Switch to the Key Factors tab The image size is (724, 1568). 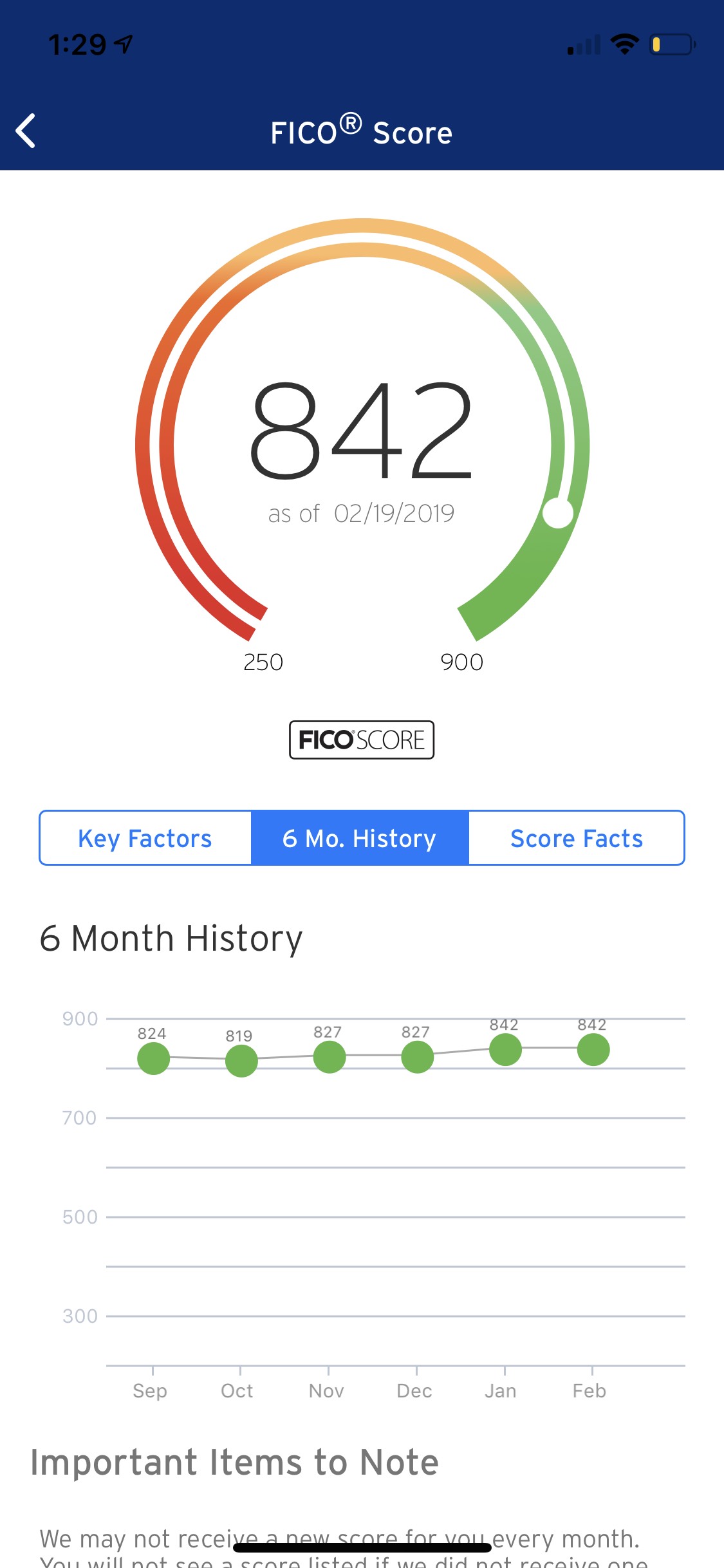tap(145, 838)
